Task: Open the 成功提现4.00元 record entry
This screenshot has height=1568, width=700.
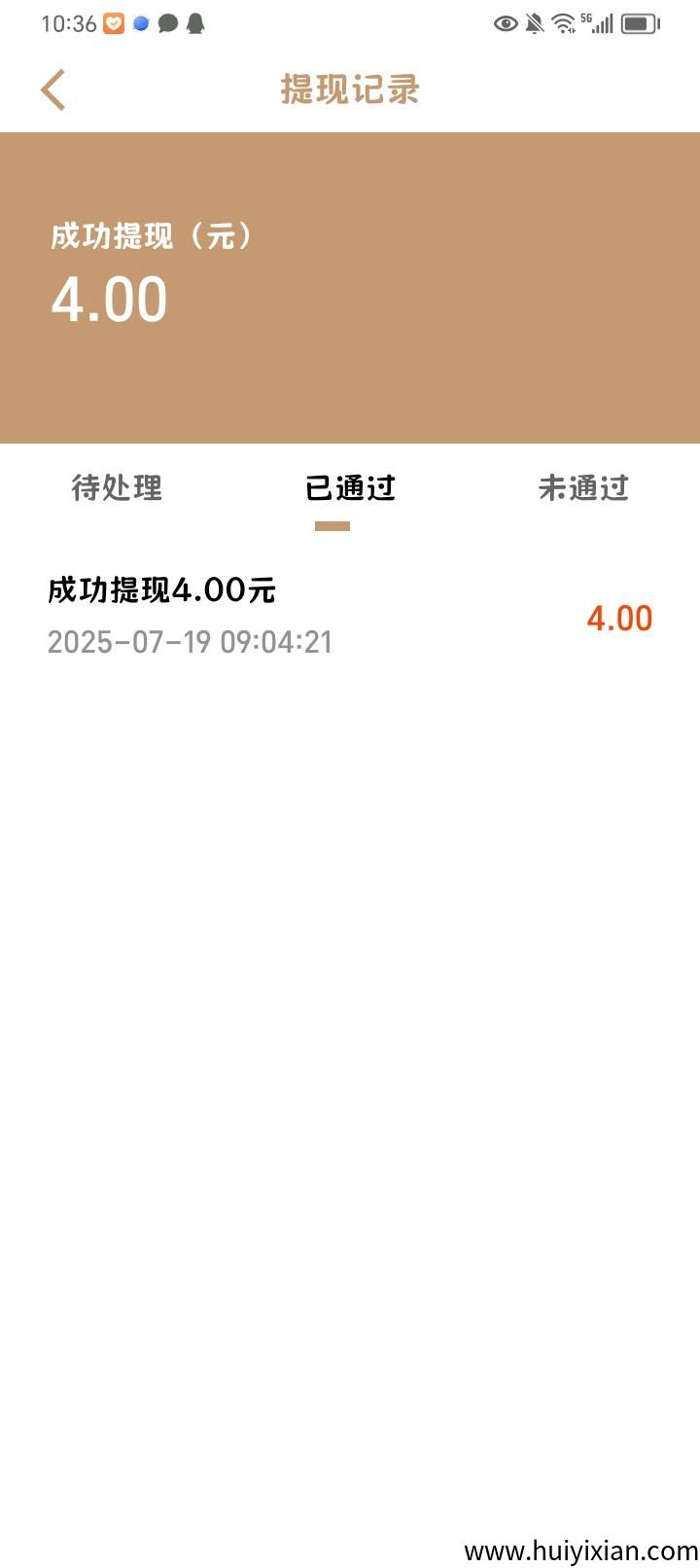Action: pos(161,589)
